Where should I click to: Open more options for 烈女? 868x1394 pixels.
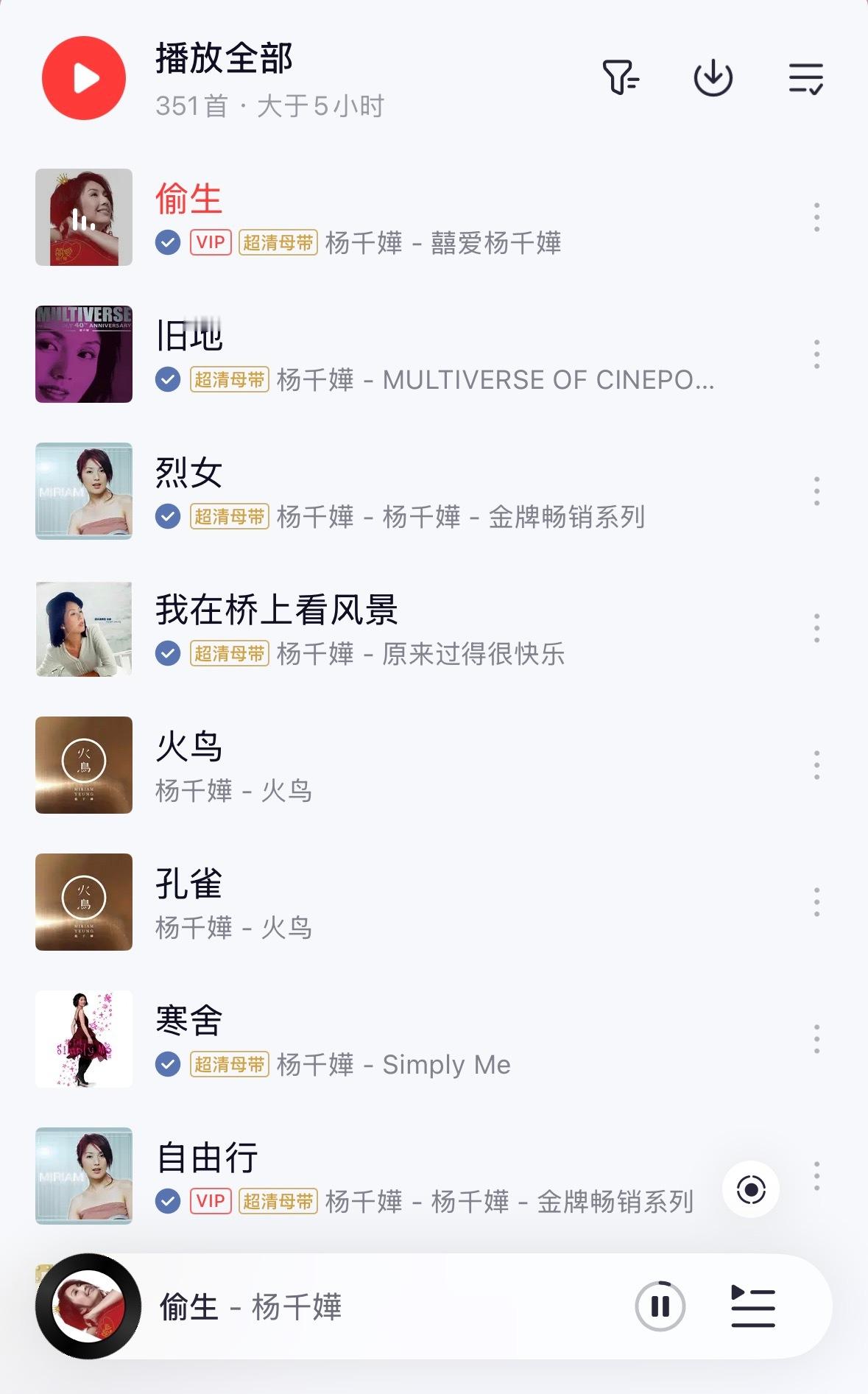[816, 491]
